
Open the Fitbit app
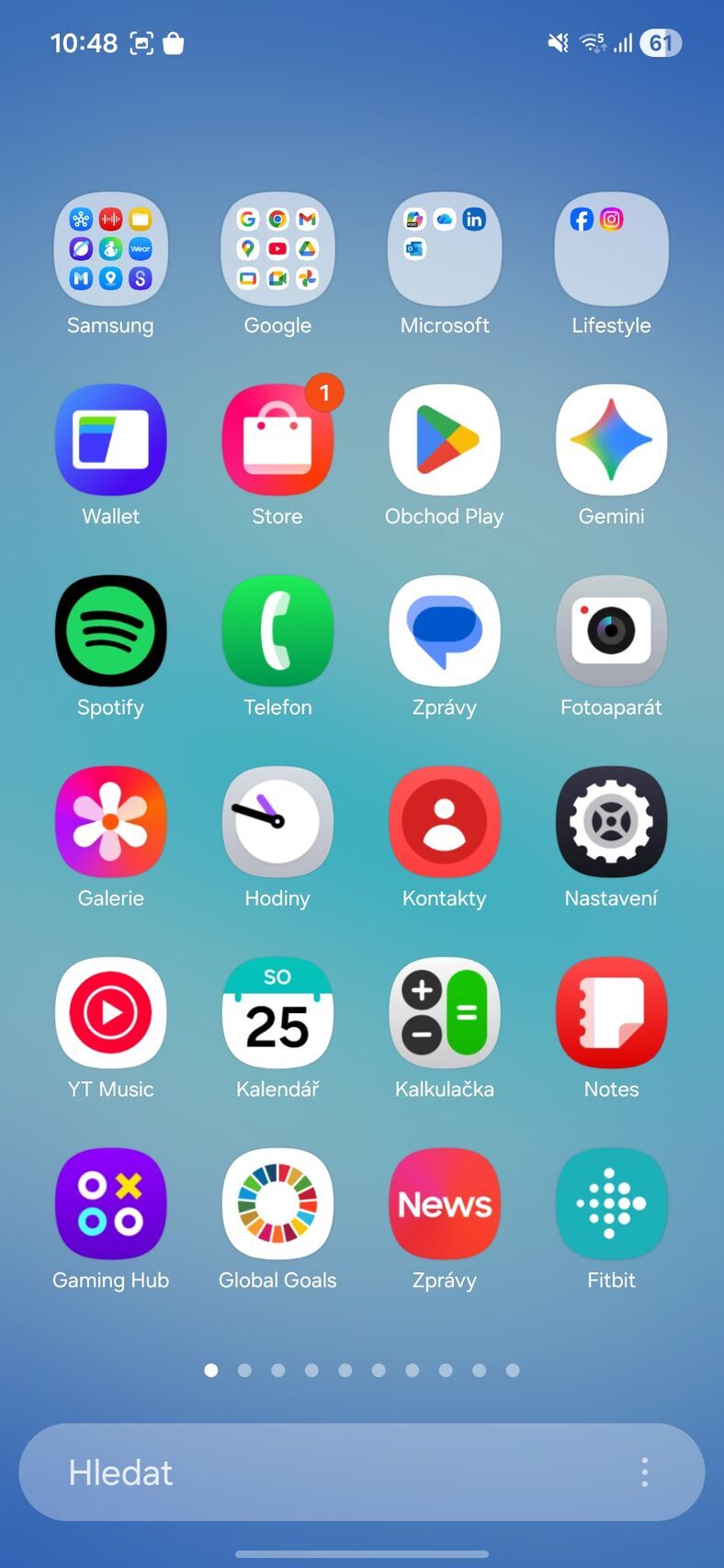610,1203
